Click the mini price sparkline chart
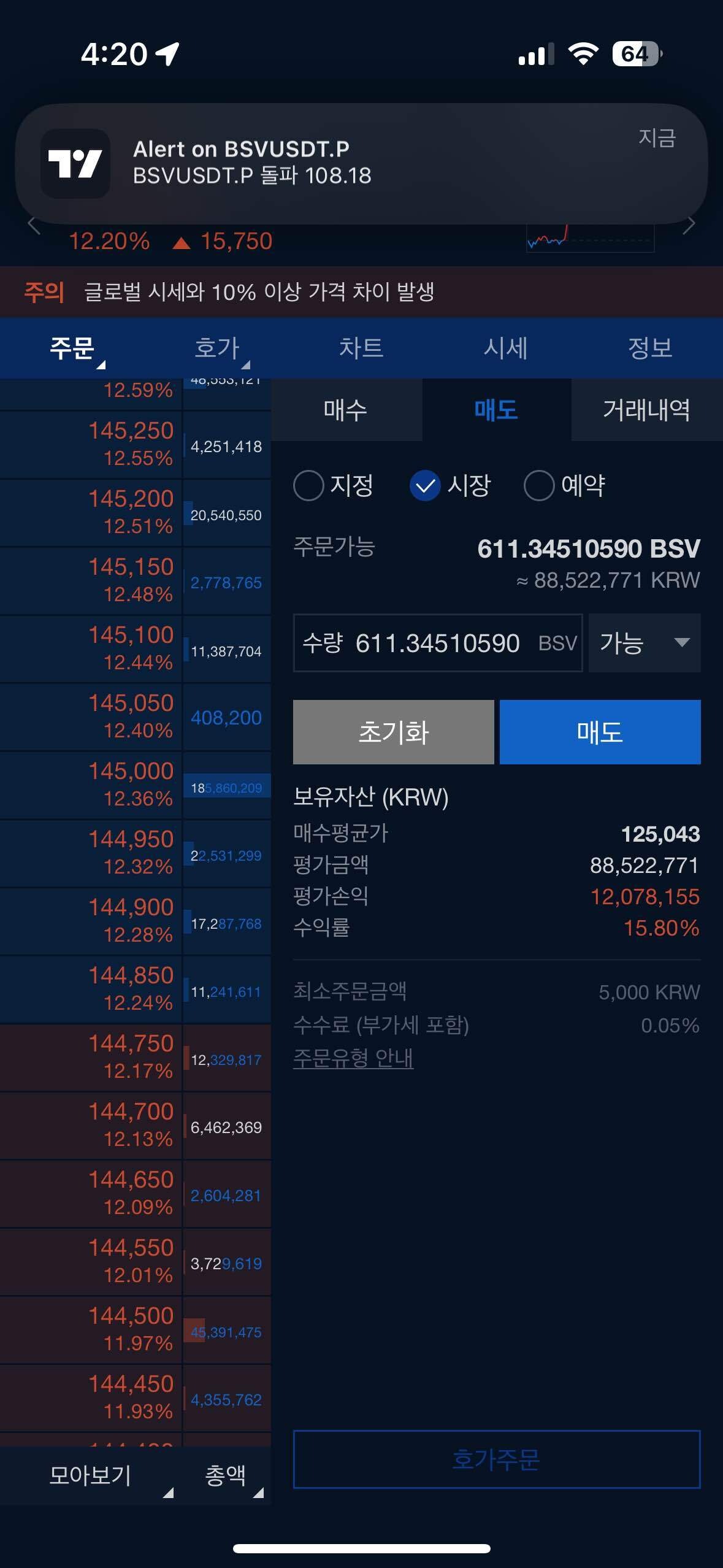Image resolution: width=723 pixels, height=1568 pixels. [x=590, y=239]
